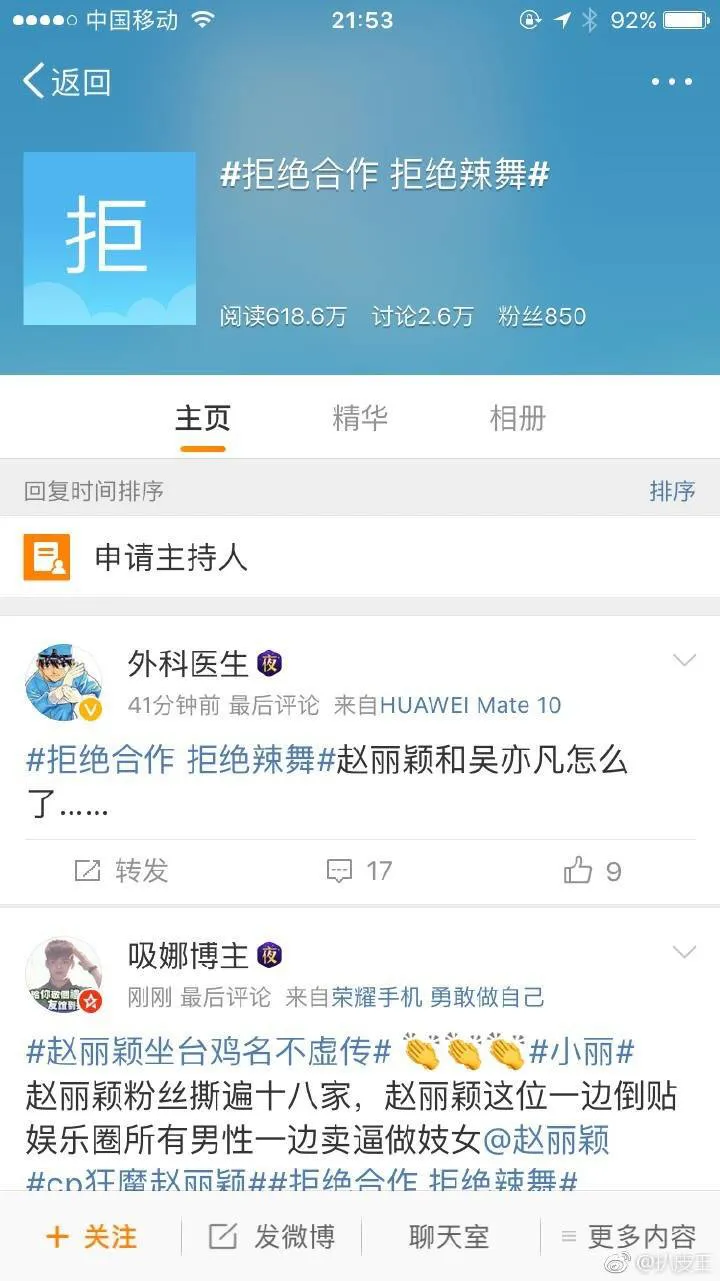The height and width of the screenshot is (1281, 720).
Task: Expand the chevron on 外科医生's post
Action: (x=684, y=660)
